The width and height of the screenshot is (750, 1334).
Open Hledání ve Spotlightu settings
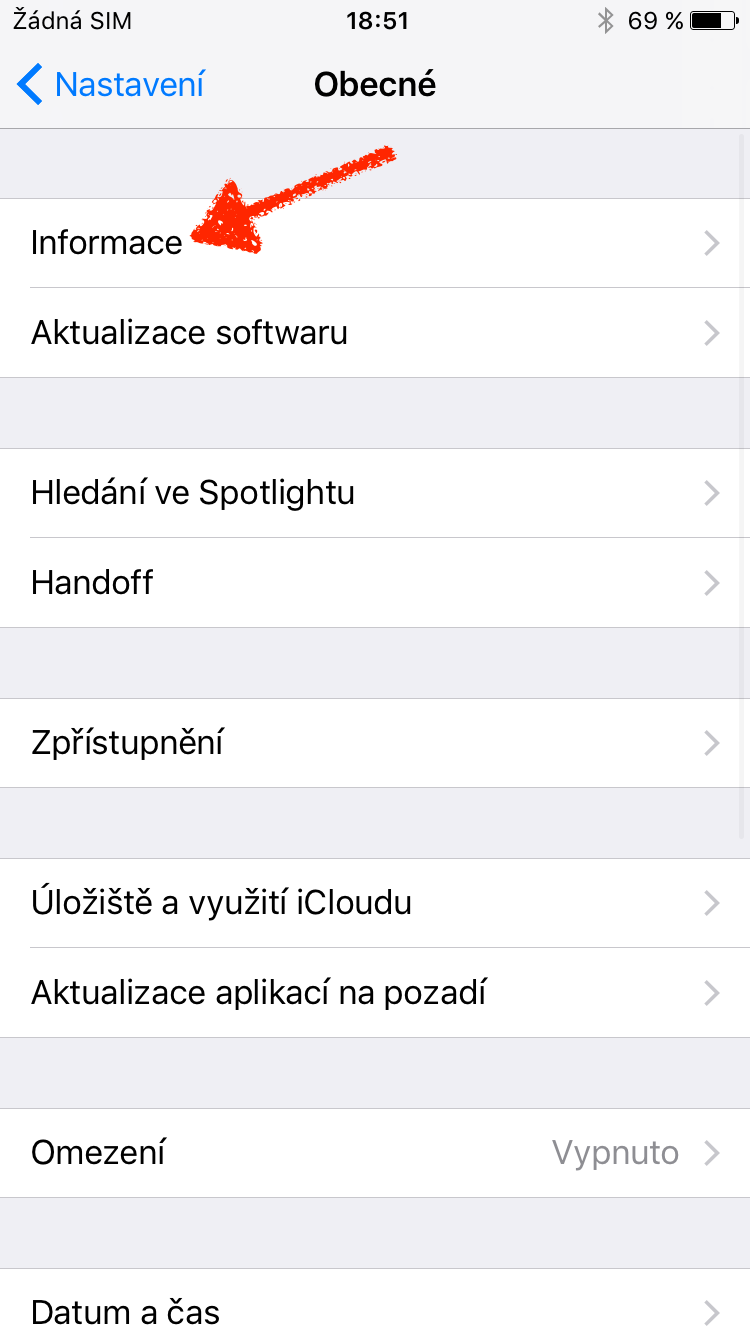pyautogui.click(x=192, y=492)
